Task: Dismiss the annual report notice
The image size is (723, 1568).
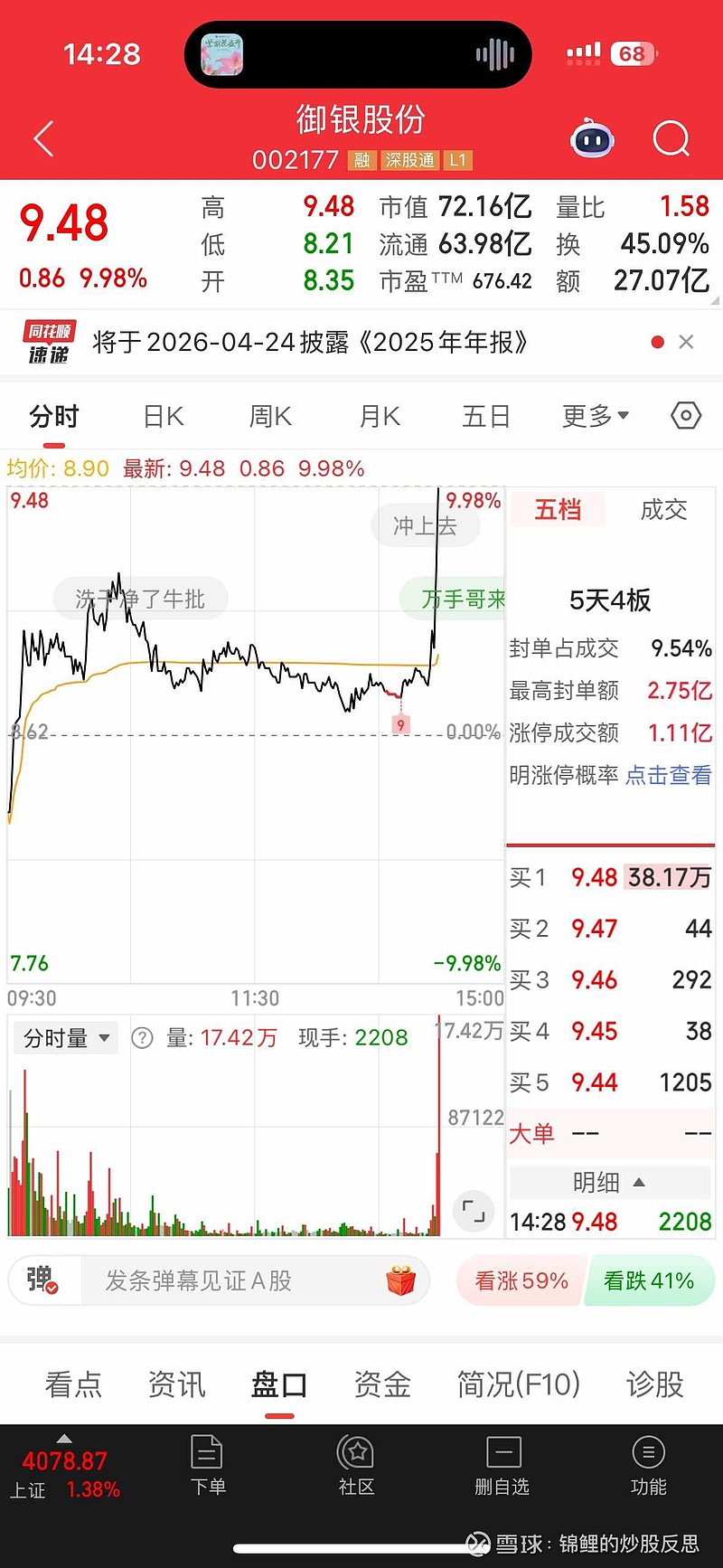Action: (x=686, y=342)
